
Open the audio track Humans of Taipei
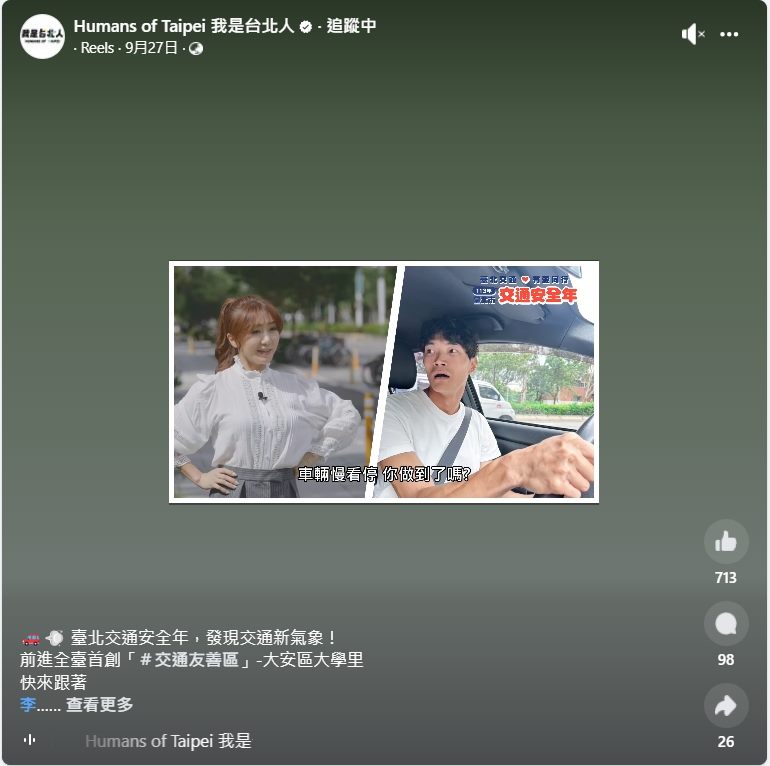point(168,741)
